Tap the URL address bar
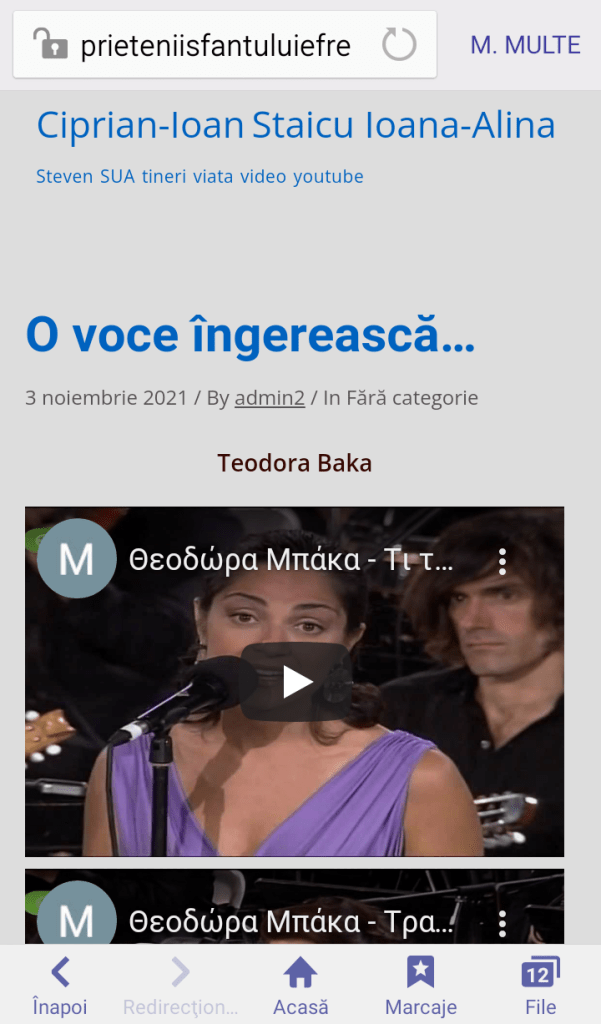Viewport: 601px width, 1024px height. 215,45
